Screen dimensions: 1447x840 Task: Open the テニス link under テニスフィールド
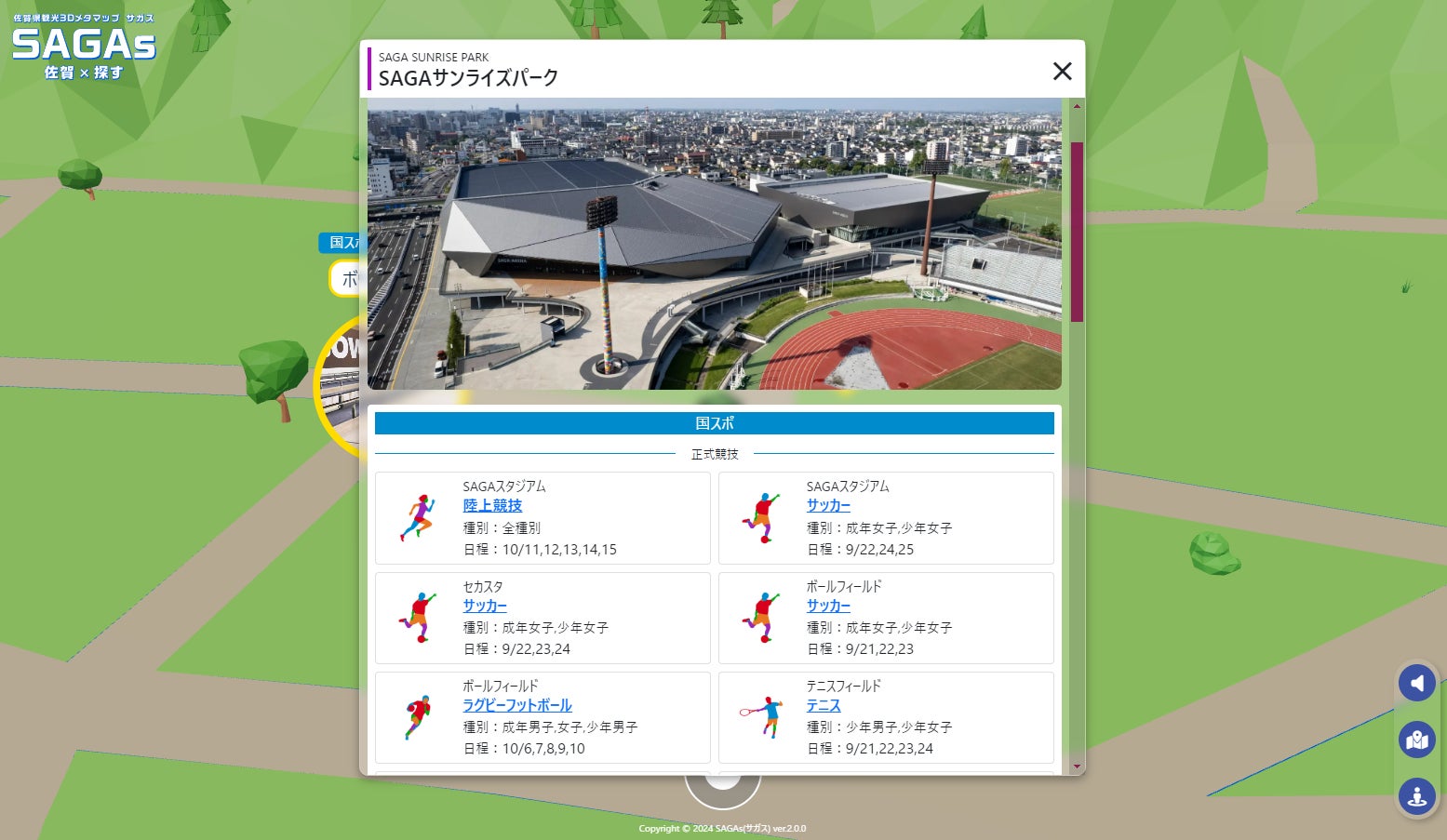coord(824,705)
